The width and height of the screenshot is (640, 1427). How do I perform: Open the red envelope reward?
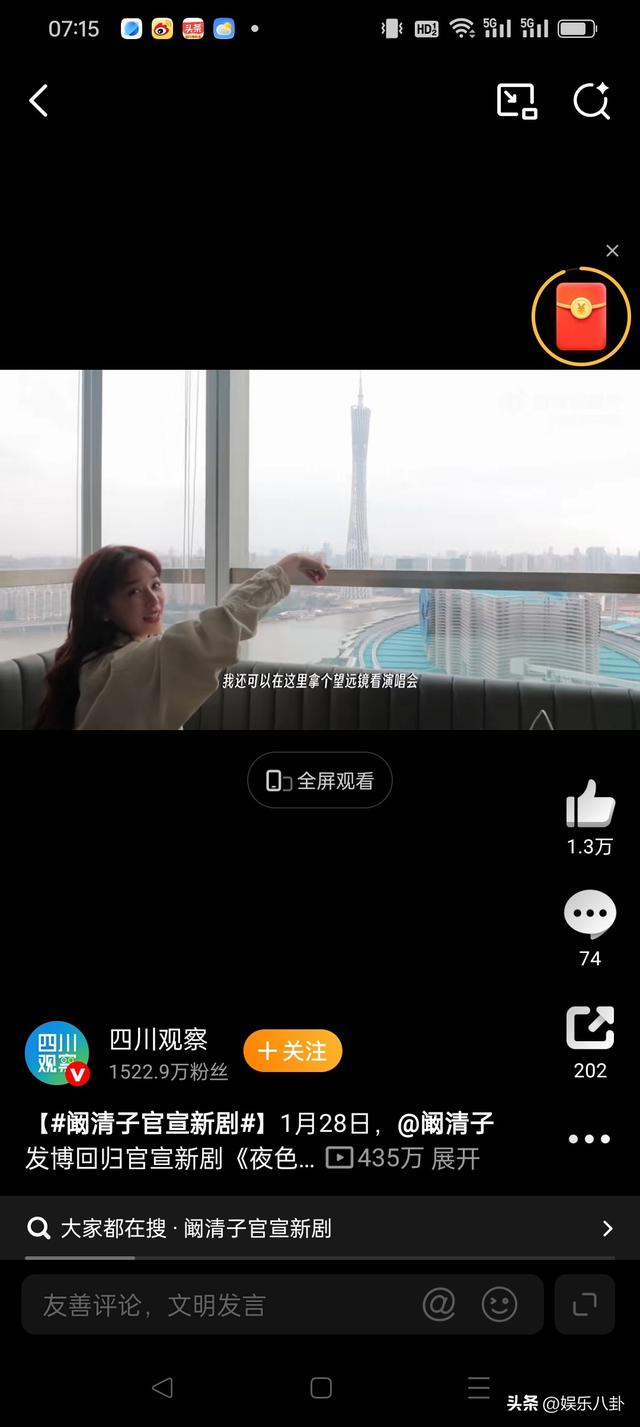click(581, 316)
